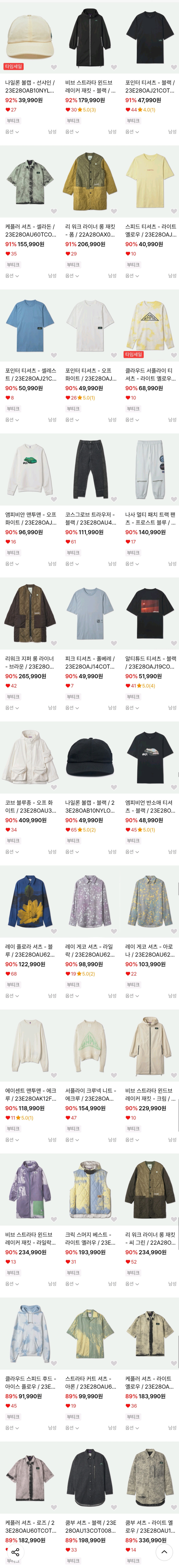Add 비브 스트라타 윈드브레이커 재킷 블랙 to wishlist

coord(113,67)
